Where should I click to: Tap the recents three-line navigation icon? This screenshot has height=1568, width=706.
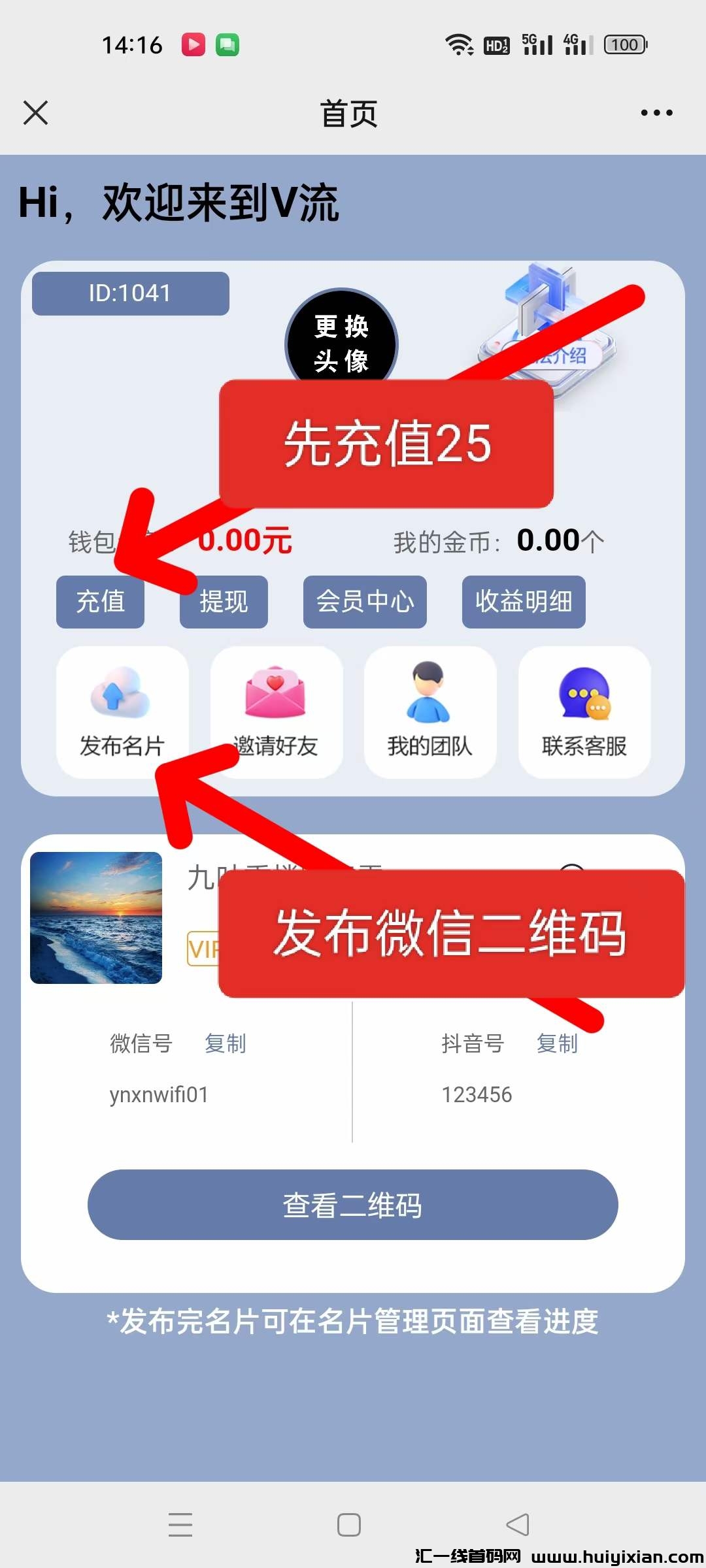pos(181,1524)
